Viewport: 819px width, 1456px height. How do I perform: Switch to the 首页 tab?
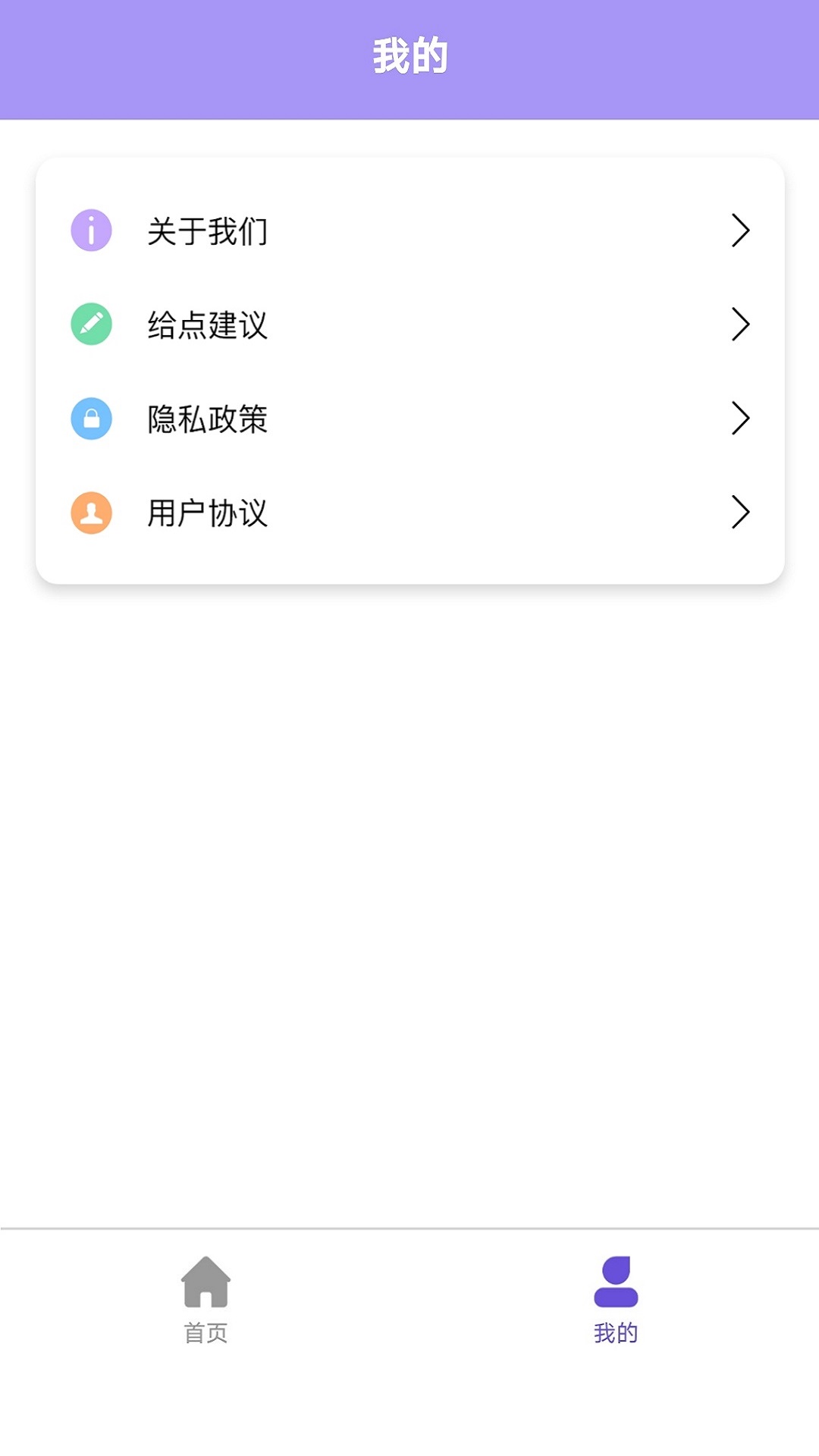(205, 1297)
